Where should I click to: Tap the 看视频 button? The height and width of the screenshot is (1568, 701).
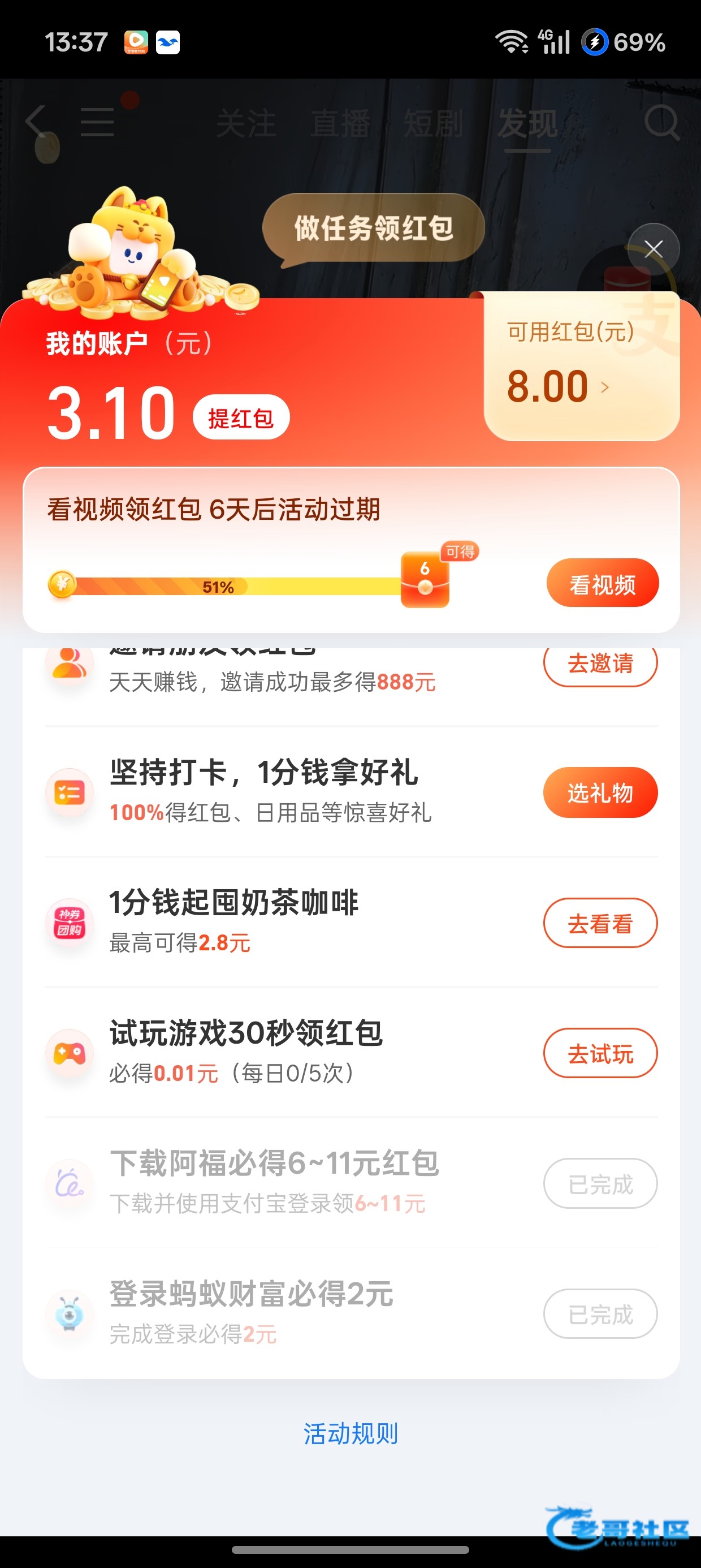tap(603, 583)
